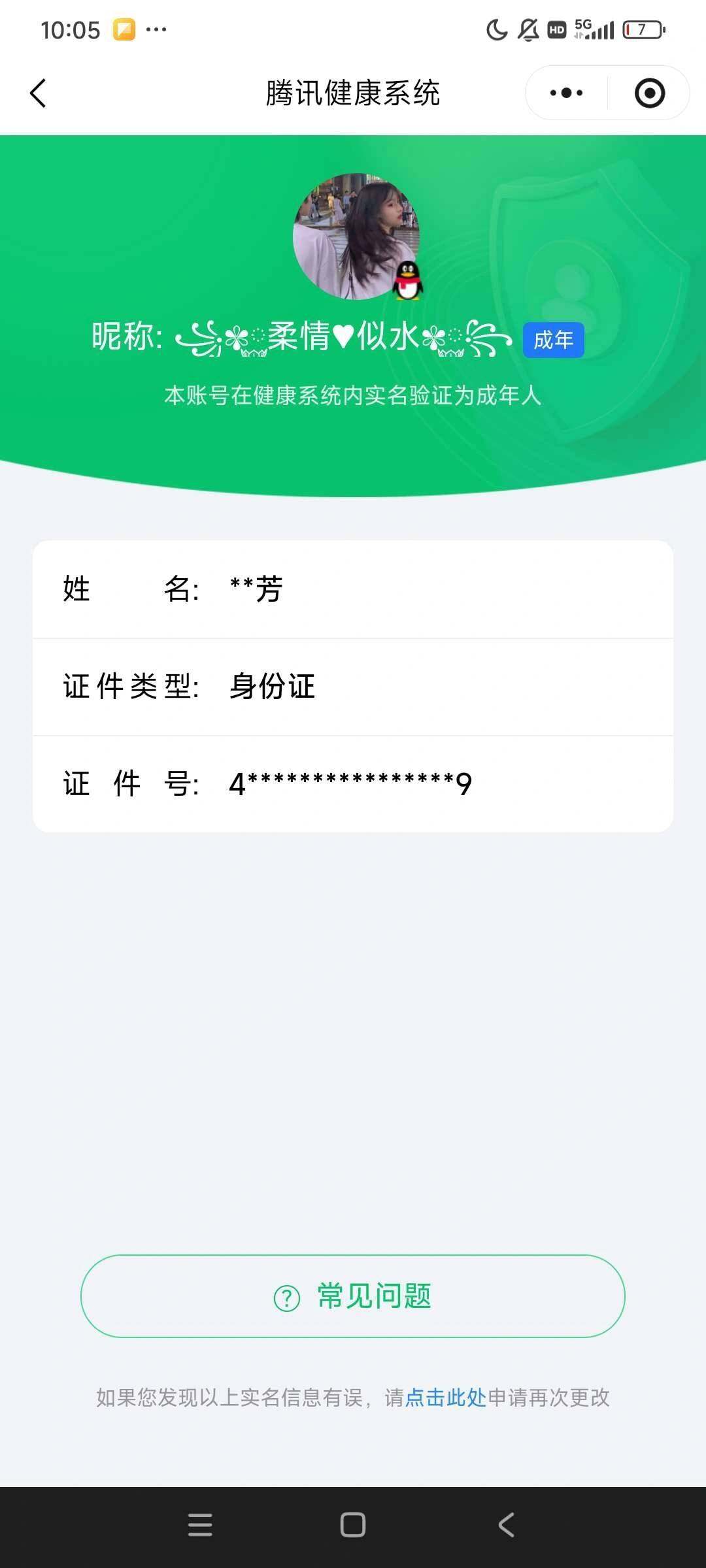Tap the QQ penguin badge on the avatar
This screenshot has width=706, height=1568.
coord(407,281)
